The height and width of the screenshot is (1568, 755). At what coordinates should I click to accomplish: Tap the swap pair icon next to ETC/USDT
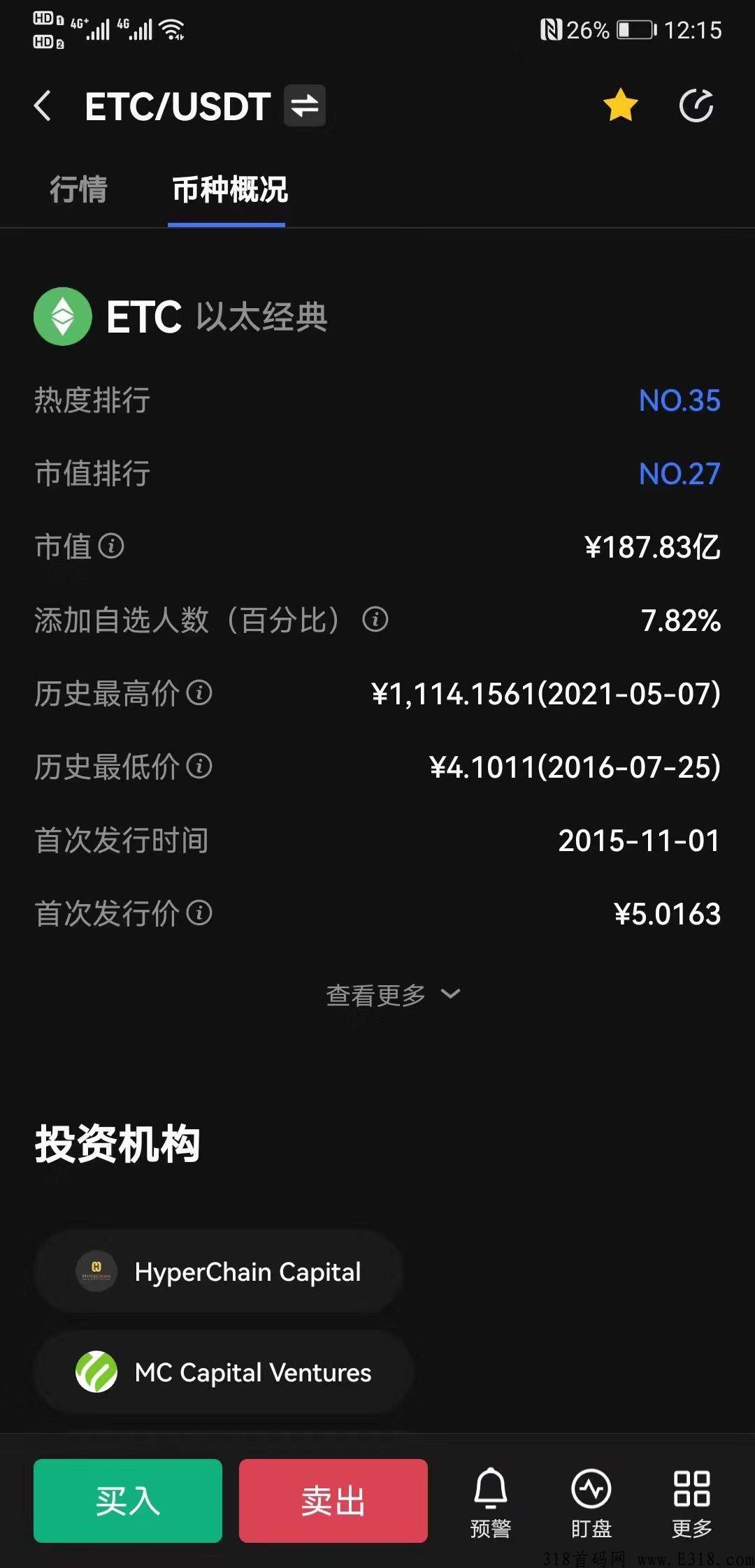304,106
